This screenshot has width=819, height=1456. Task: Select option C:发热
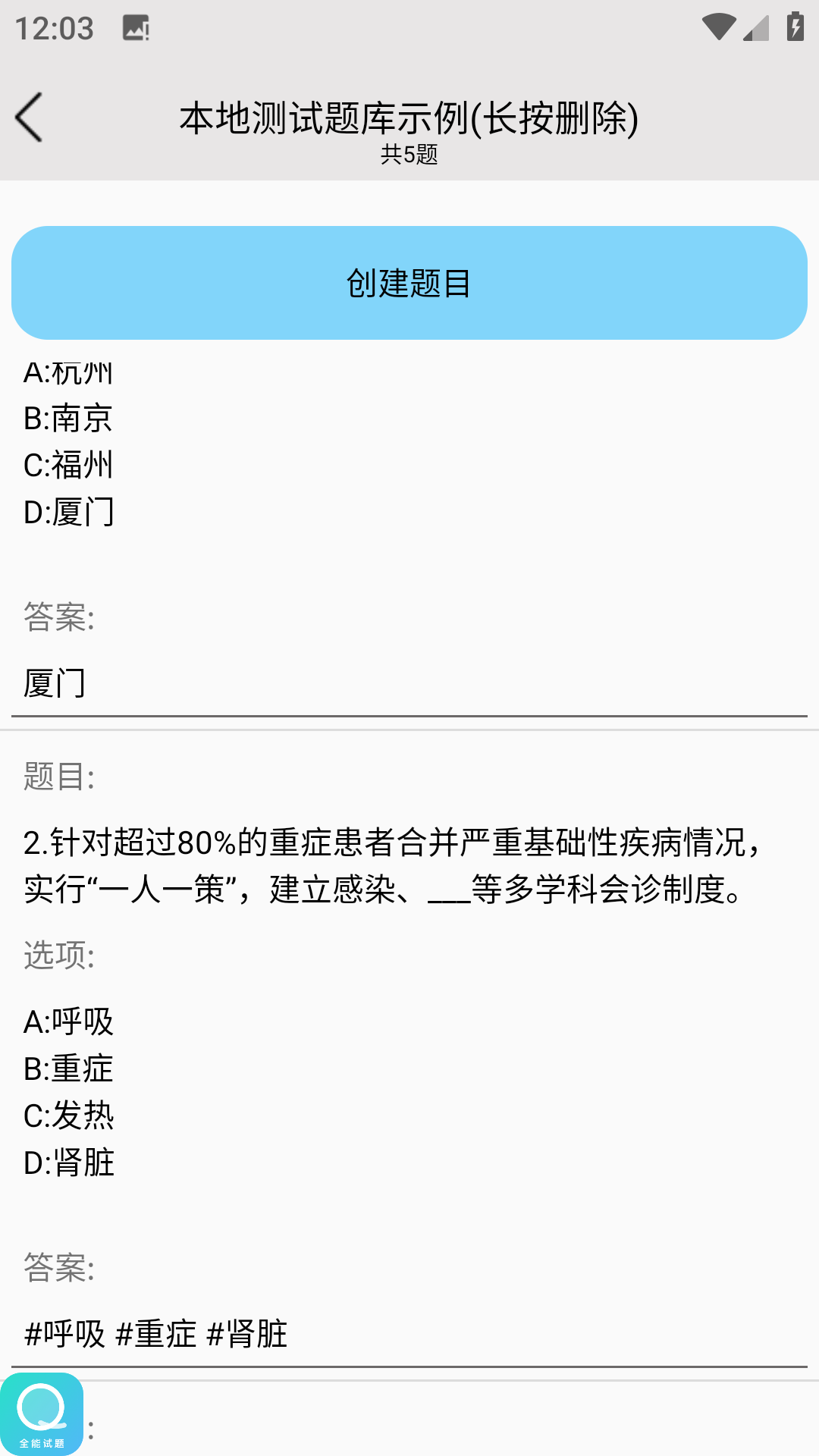point(68,1116)
